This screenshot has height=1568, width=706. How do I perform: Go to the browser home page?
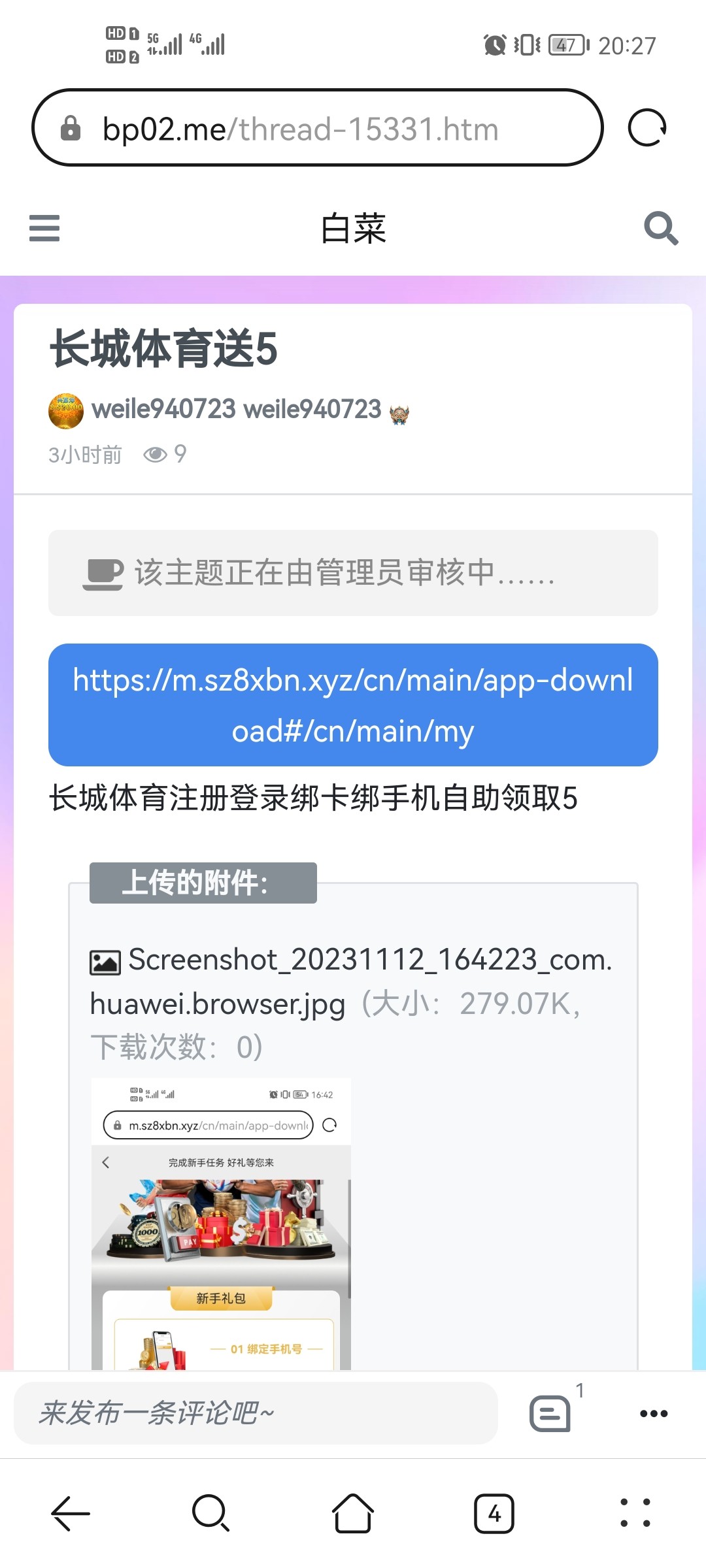[x=353, y=1513]
